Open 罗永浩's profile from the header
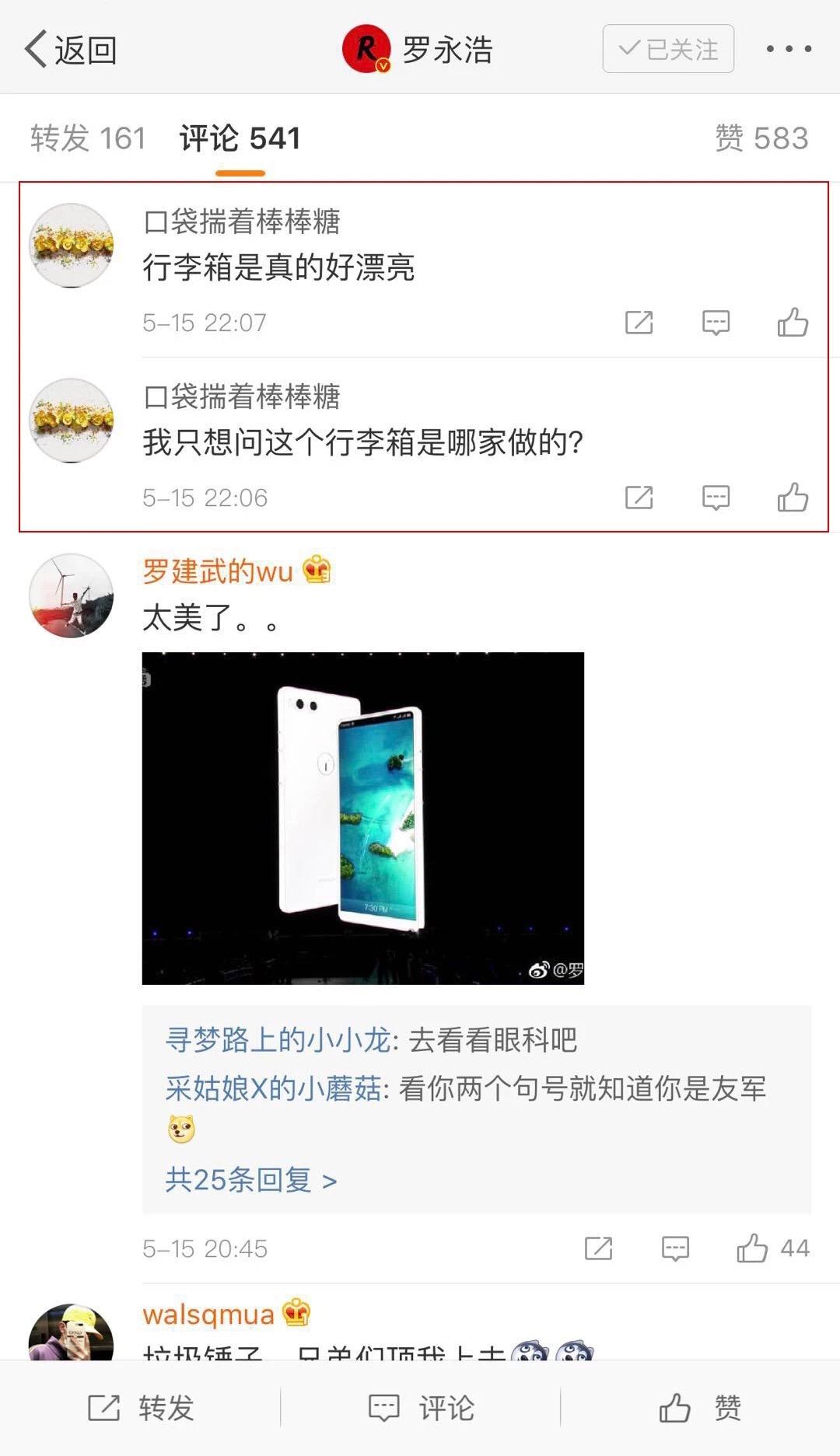The width and height of the screenshot is (840, 1456). pos(418,49)
